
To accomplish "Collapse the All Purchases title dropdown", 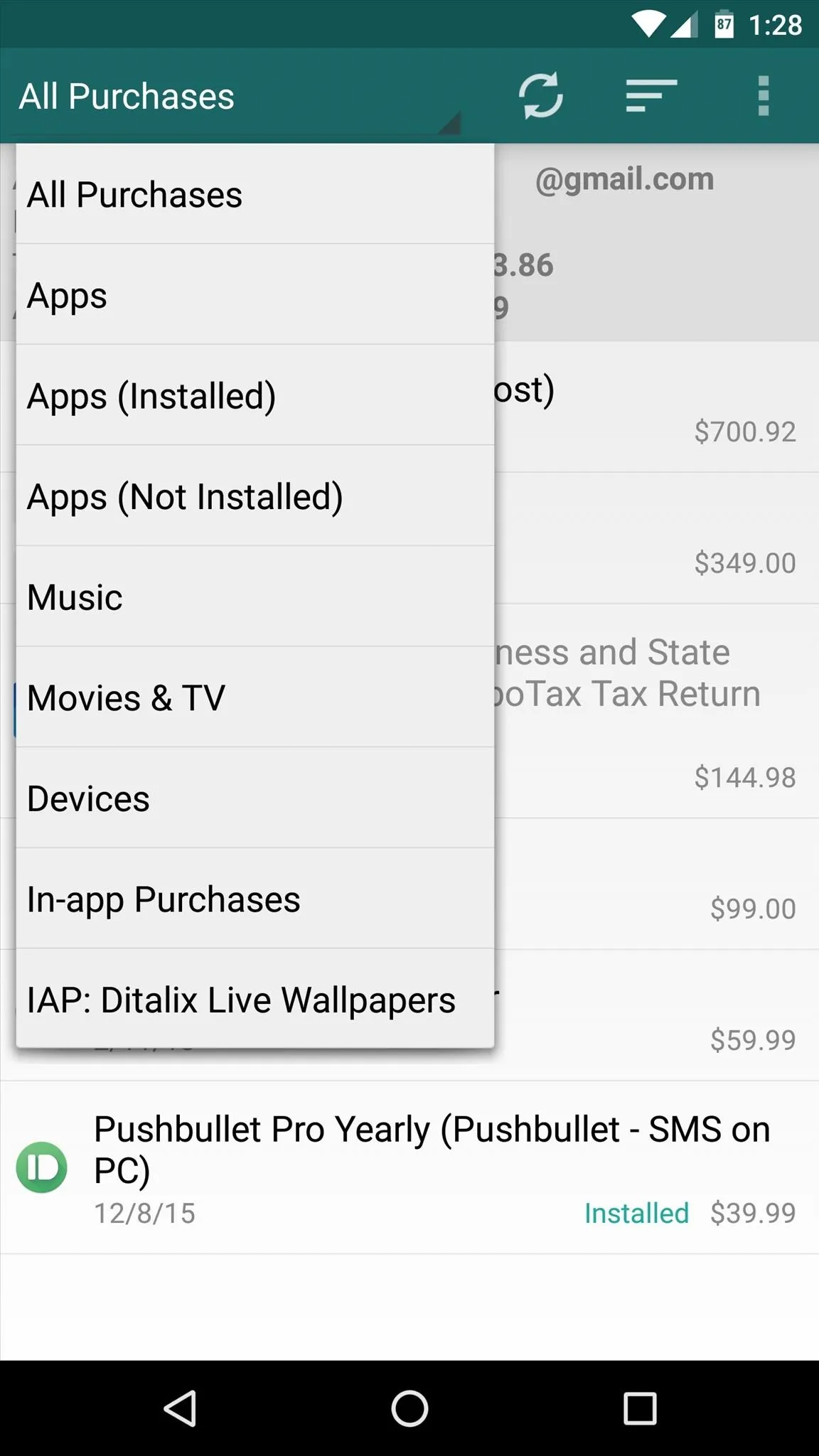I will (x=239, y=96).
